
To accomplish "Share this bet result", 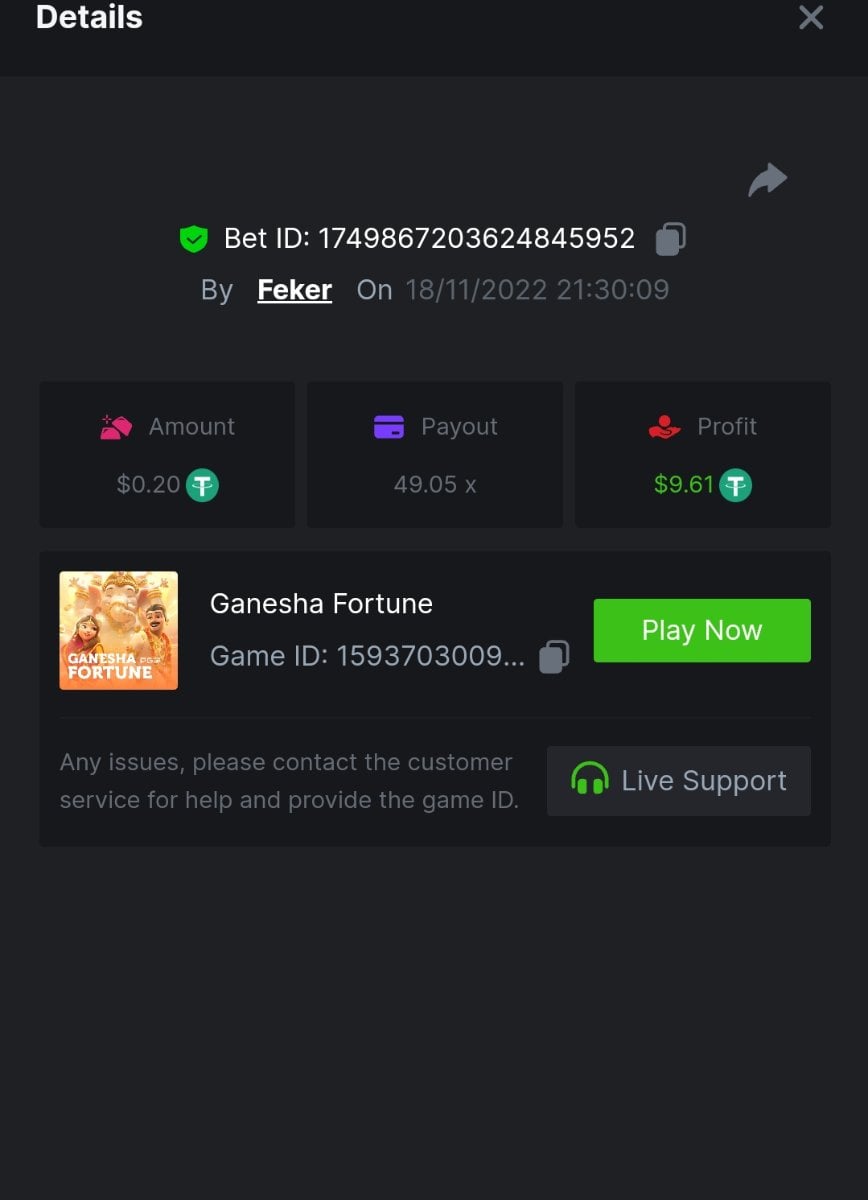I will point(767,180).
